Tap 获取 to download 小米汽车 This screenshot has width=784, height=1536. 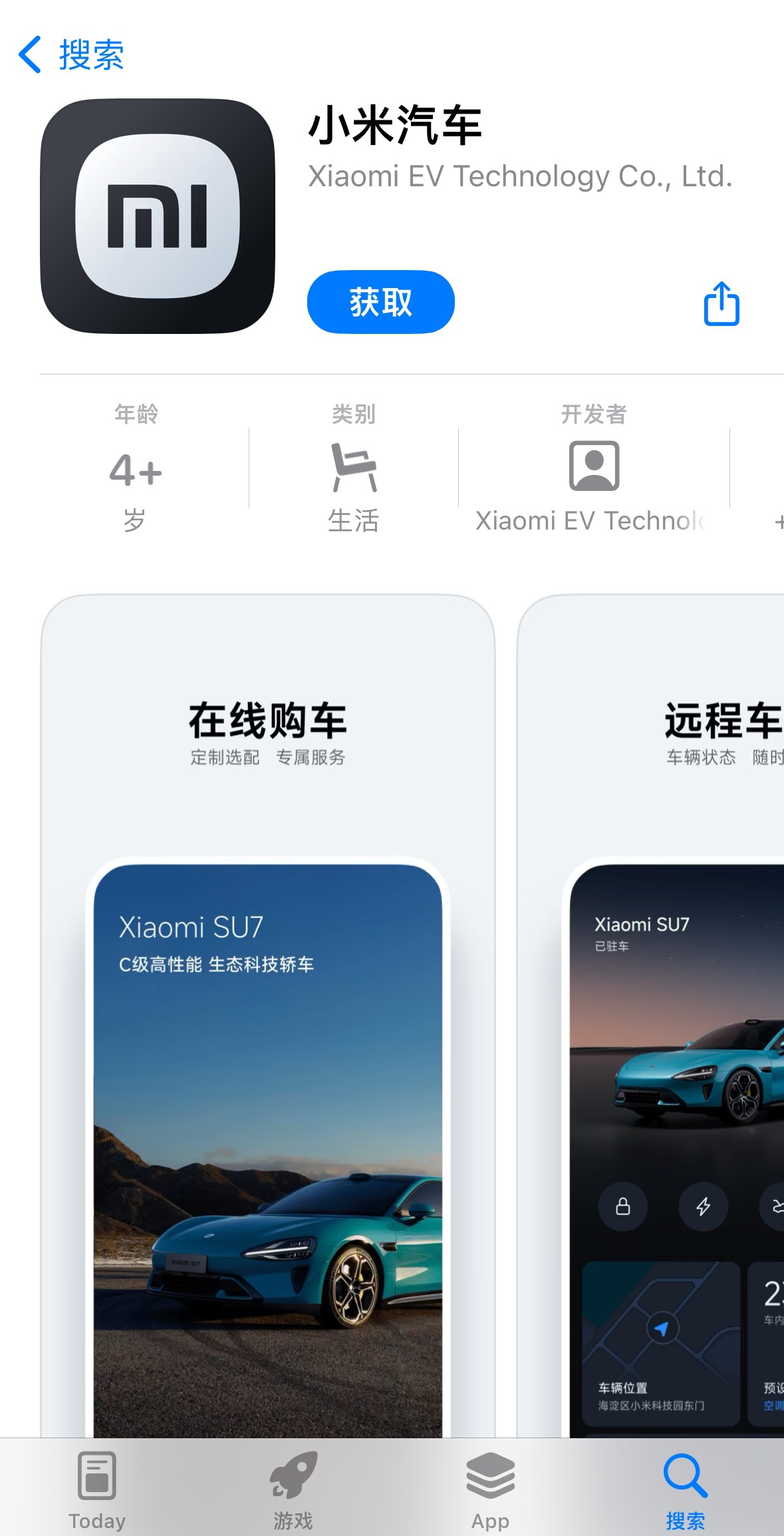tap(380, 302)
